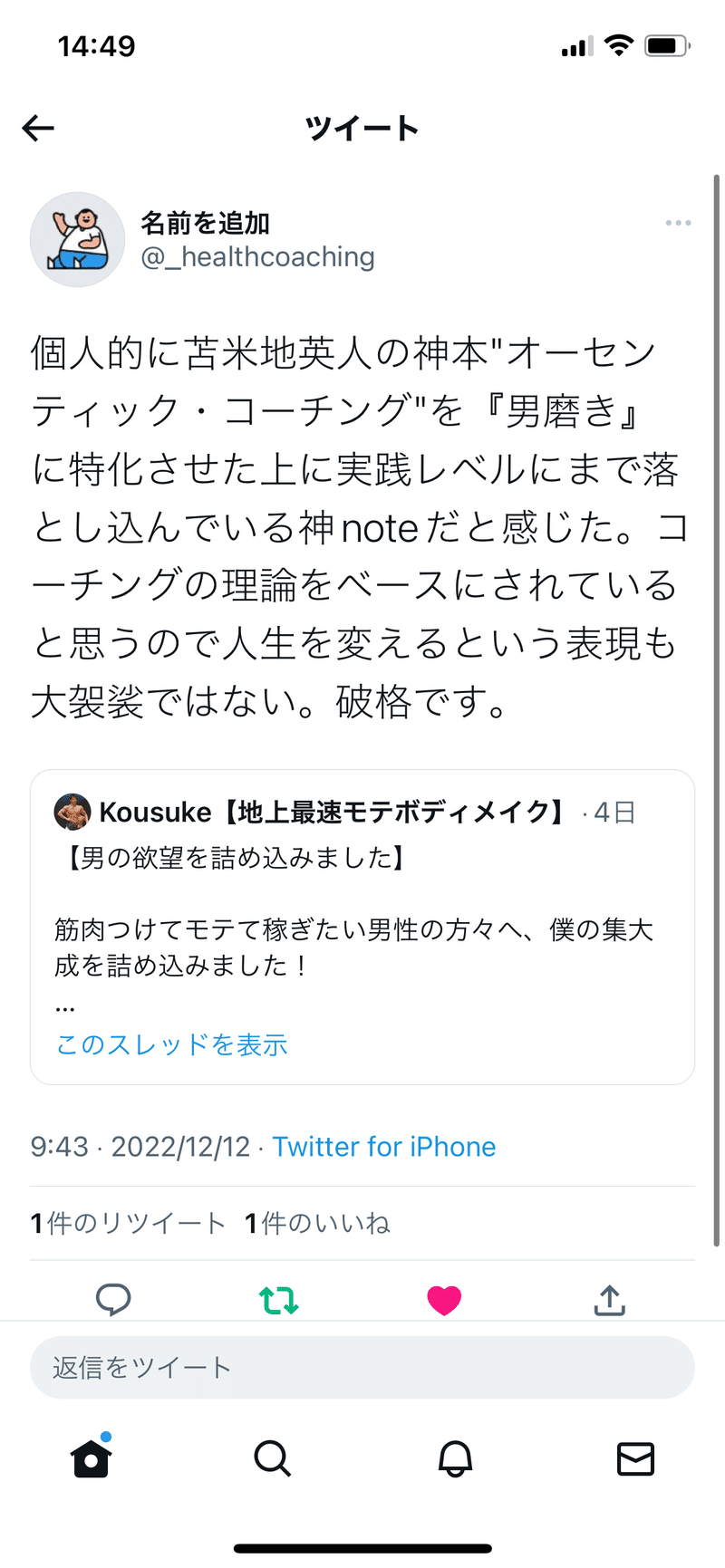Viewport: 725px width, 1568px height.
Task: Open the reply composer via the comment icon
Action: 112,1300
